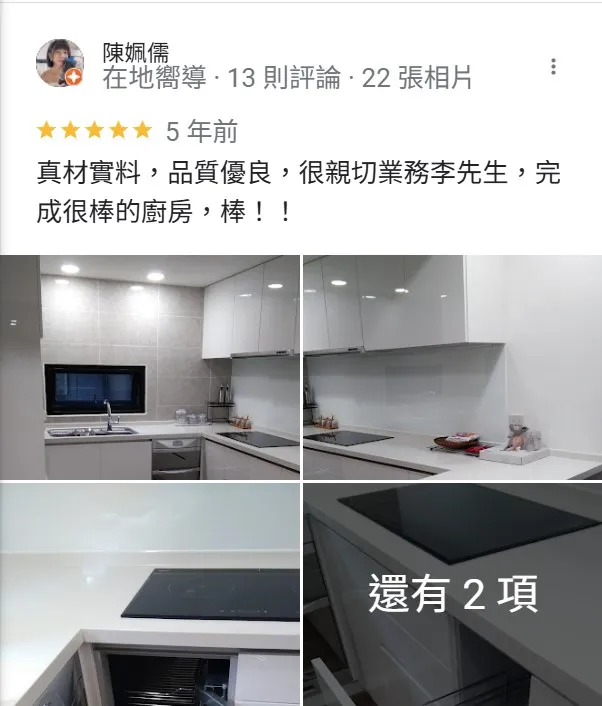
Task: Open the 還有 2 項 photo tile
Action: click(453, 595)
